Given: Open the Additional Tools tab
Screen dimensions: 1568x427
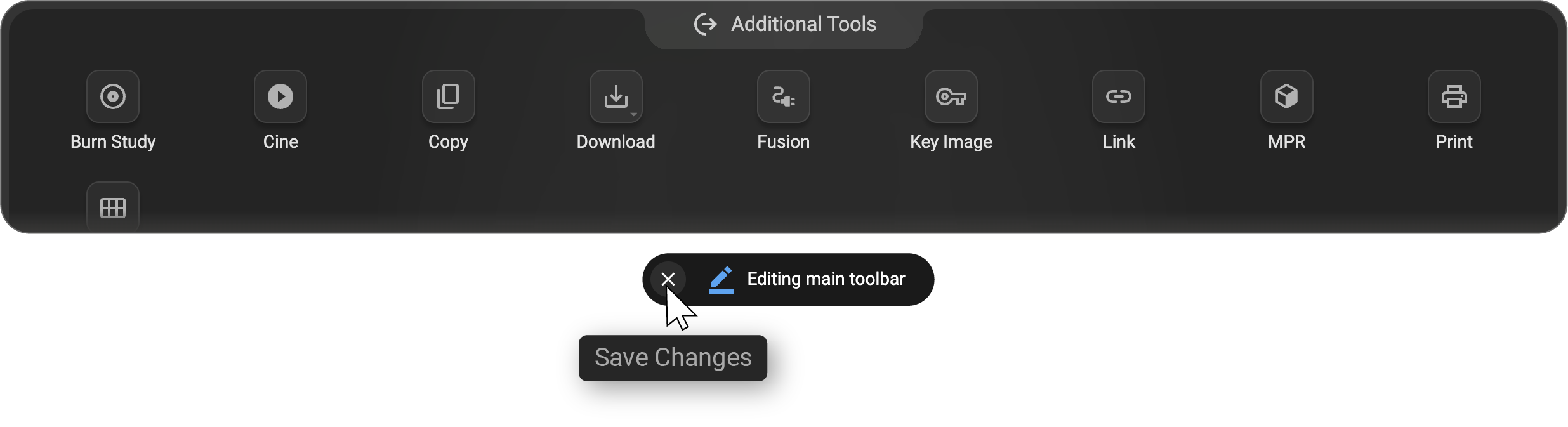Looking at the screenshot, I should [x=784, y=24].
